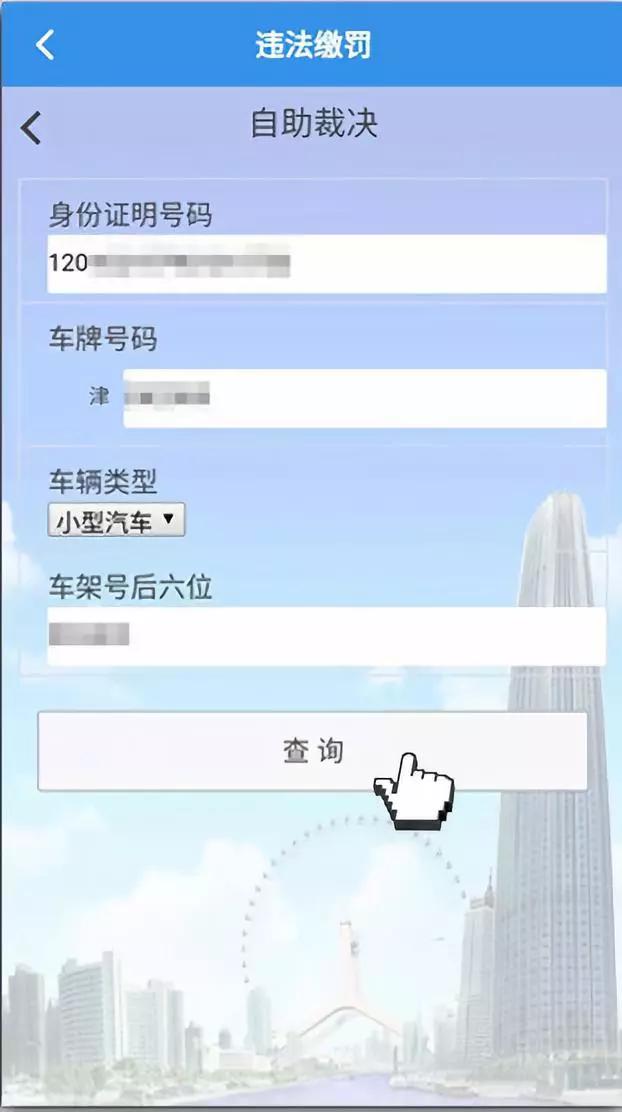Go back from 违法缴罚 blue header
The image size is (622, 1112).
[44, 45]
